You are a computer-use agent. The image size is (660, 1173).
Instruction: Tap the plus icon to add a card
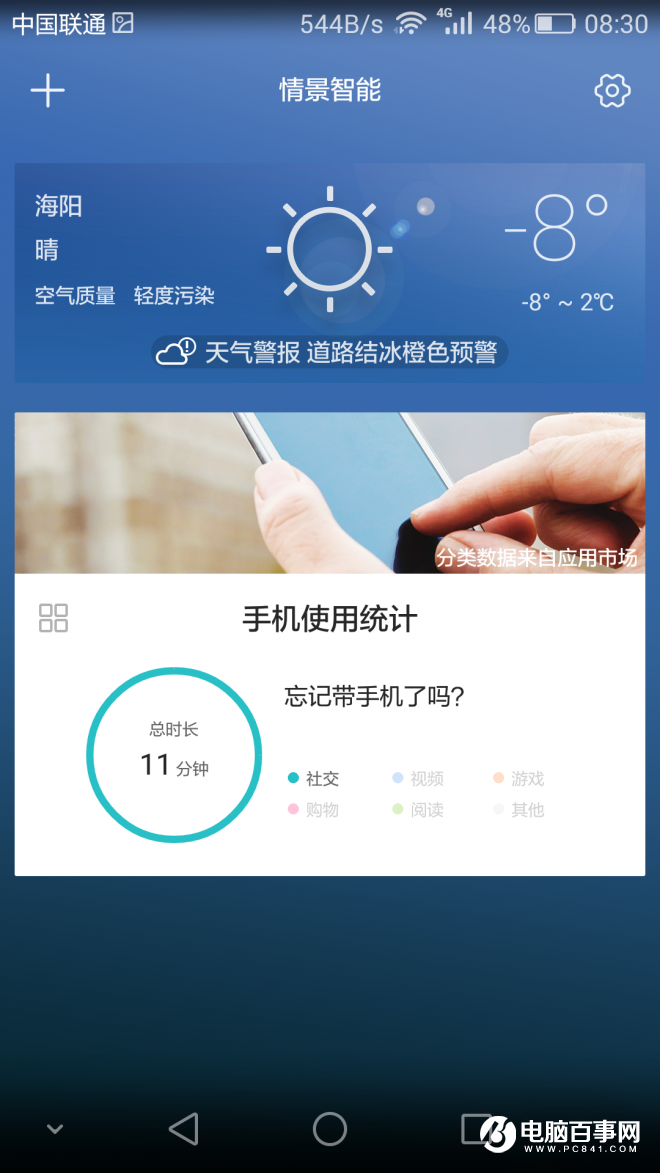click(47, 91)
